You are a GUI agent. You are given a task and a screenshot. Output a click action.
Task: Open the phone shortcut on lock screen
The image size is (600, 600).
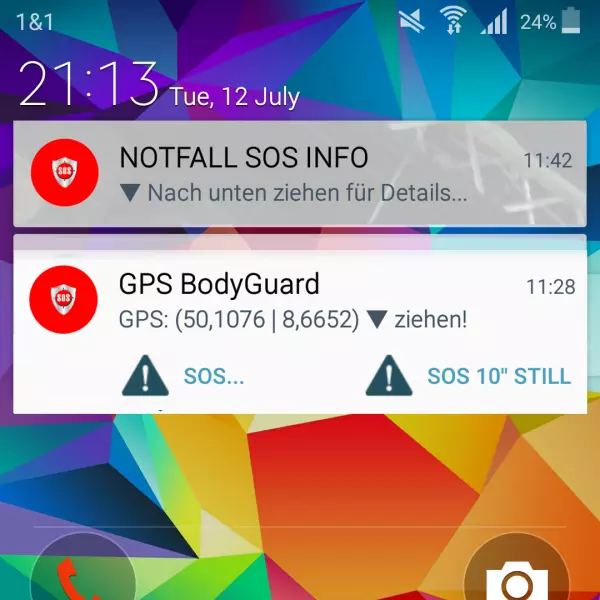(70, 576)
